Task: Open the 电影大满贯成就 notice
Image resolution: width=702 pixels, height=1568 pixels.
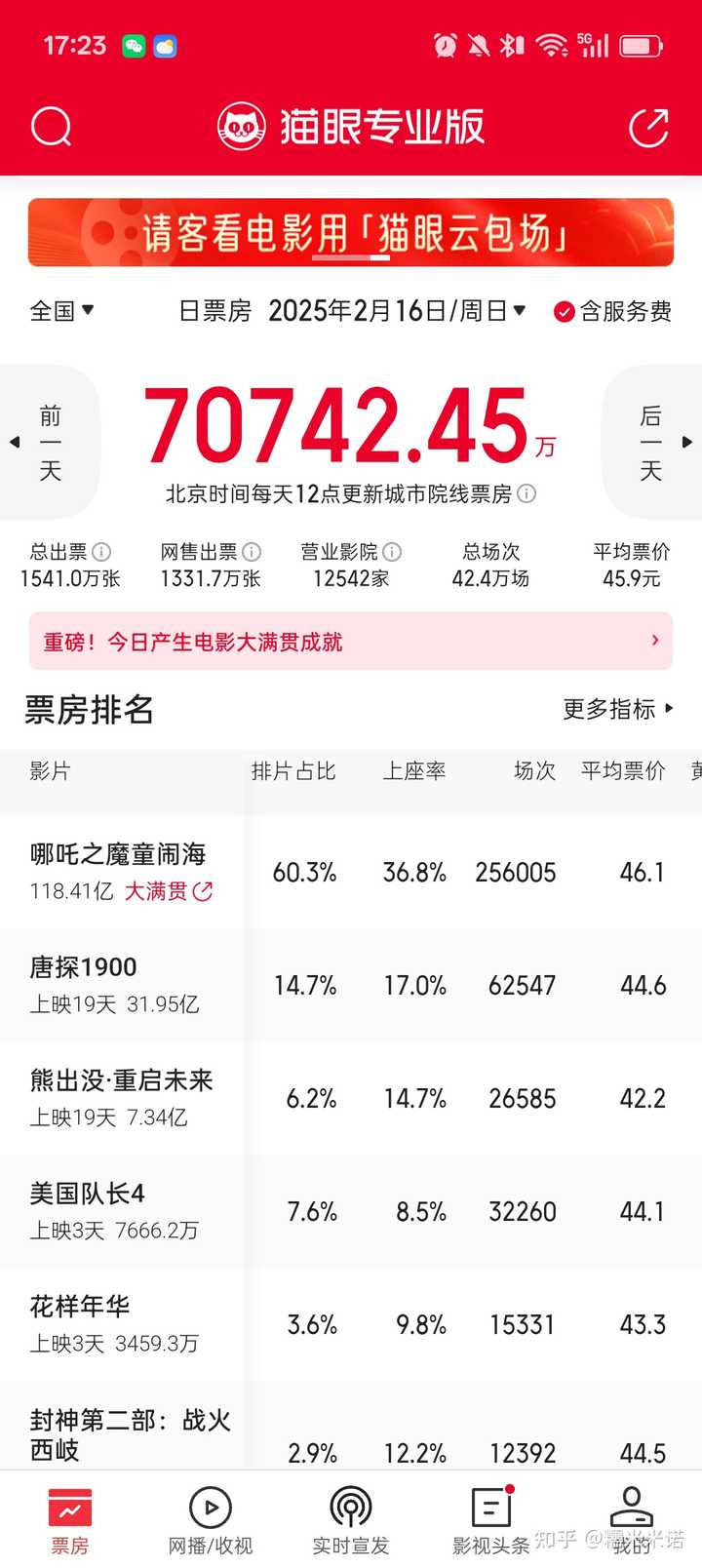Action: pos(351,642)
